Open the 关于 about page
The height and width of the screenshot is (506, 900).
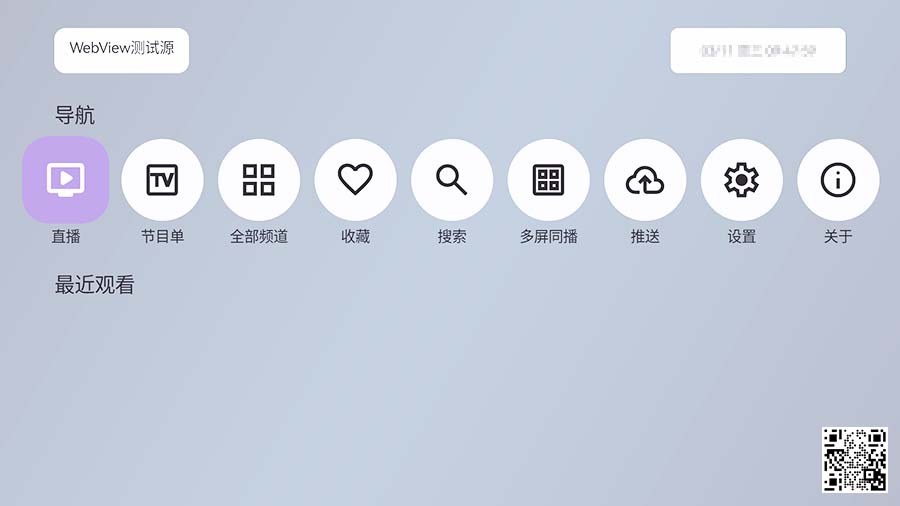click(x=838, y=180)
